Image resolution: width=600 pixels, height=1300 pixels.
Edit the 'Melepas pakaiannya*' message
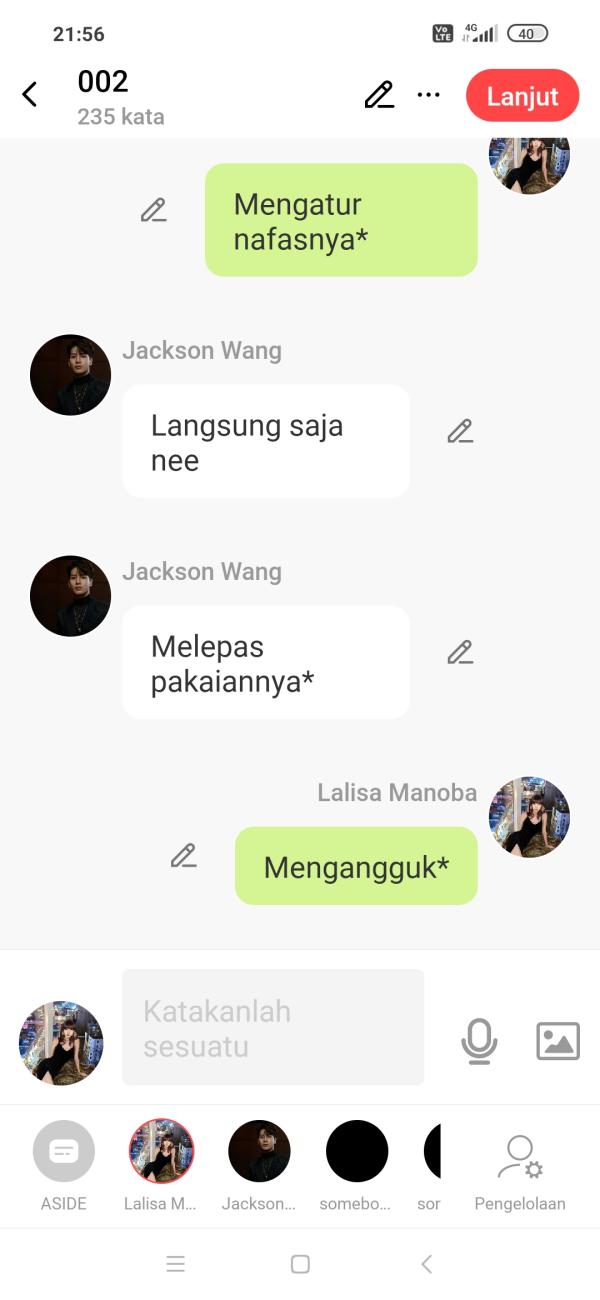[460, 652]
